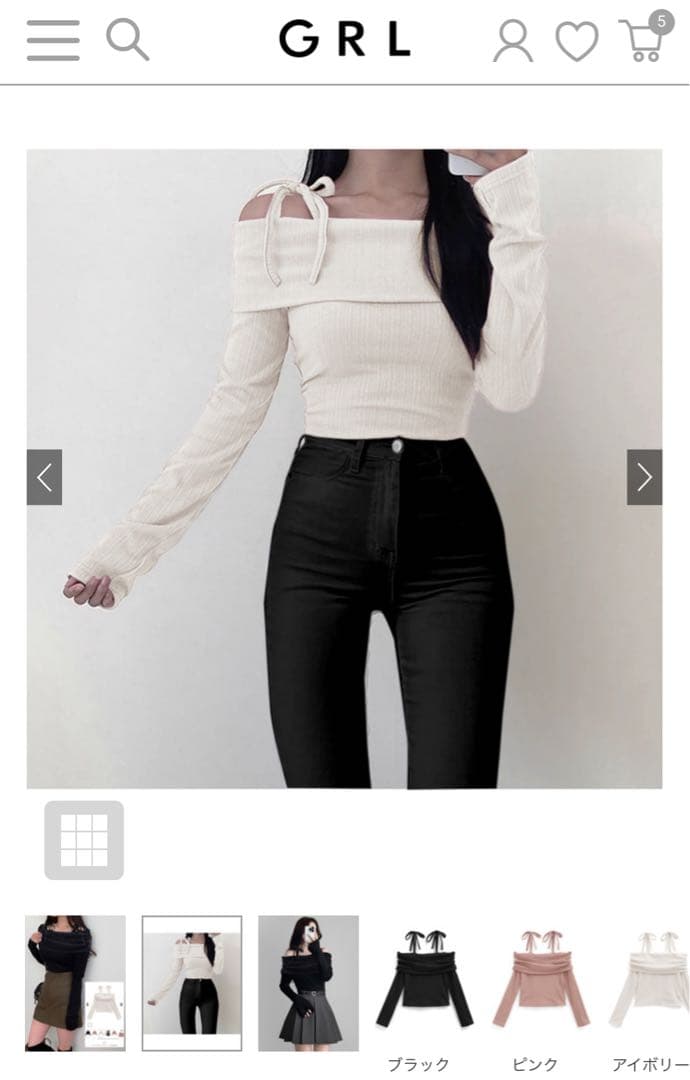This screenshot has height=1080, width=690.
Task: Open the image grid view
Action: [x=84, y=840]
